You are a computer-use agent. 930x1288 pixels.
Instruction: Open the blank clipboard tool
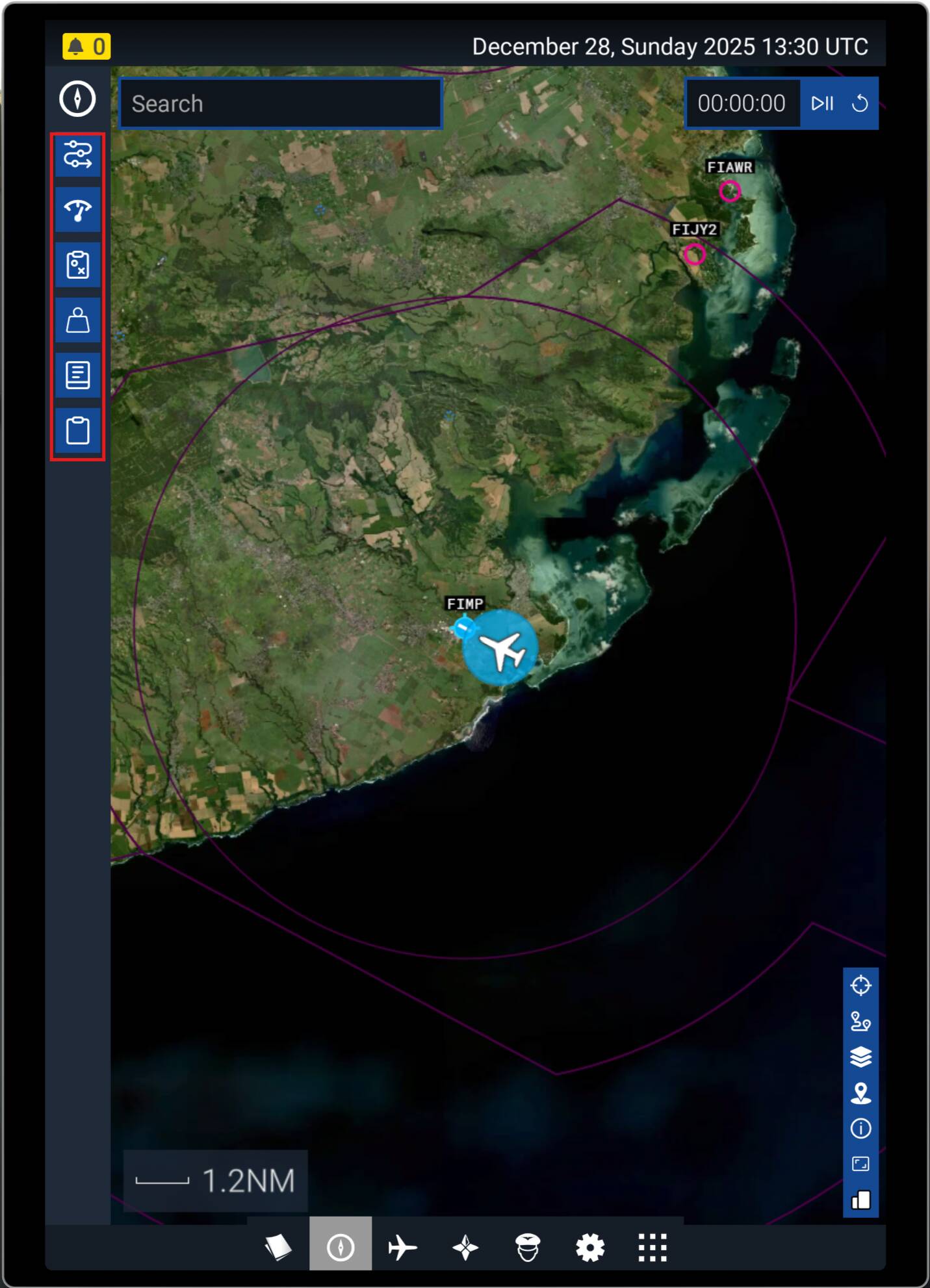(x=77, y=430)
